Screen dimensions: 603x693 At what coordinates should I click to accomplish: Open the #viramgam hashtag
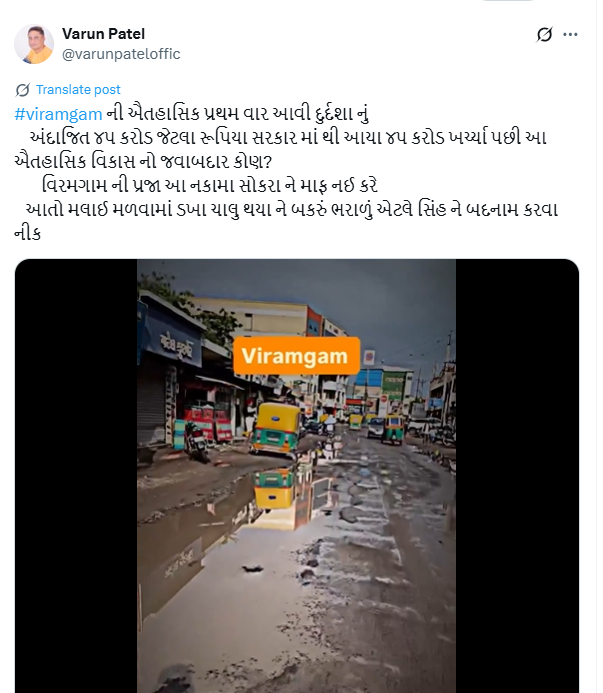[x=58, y=113]
